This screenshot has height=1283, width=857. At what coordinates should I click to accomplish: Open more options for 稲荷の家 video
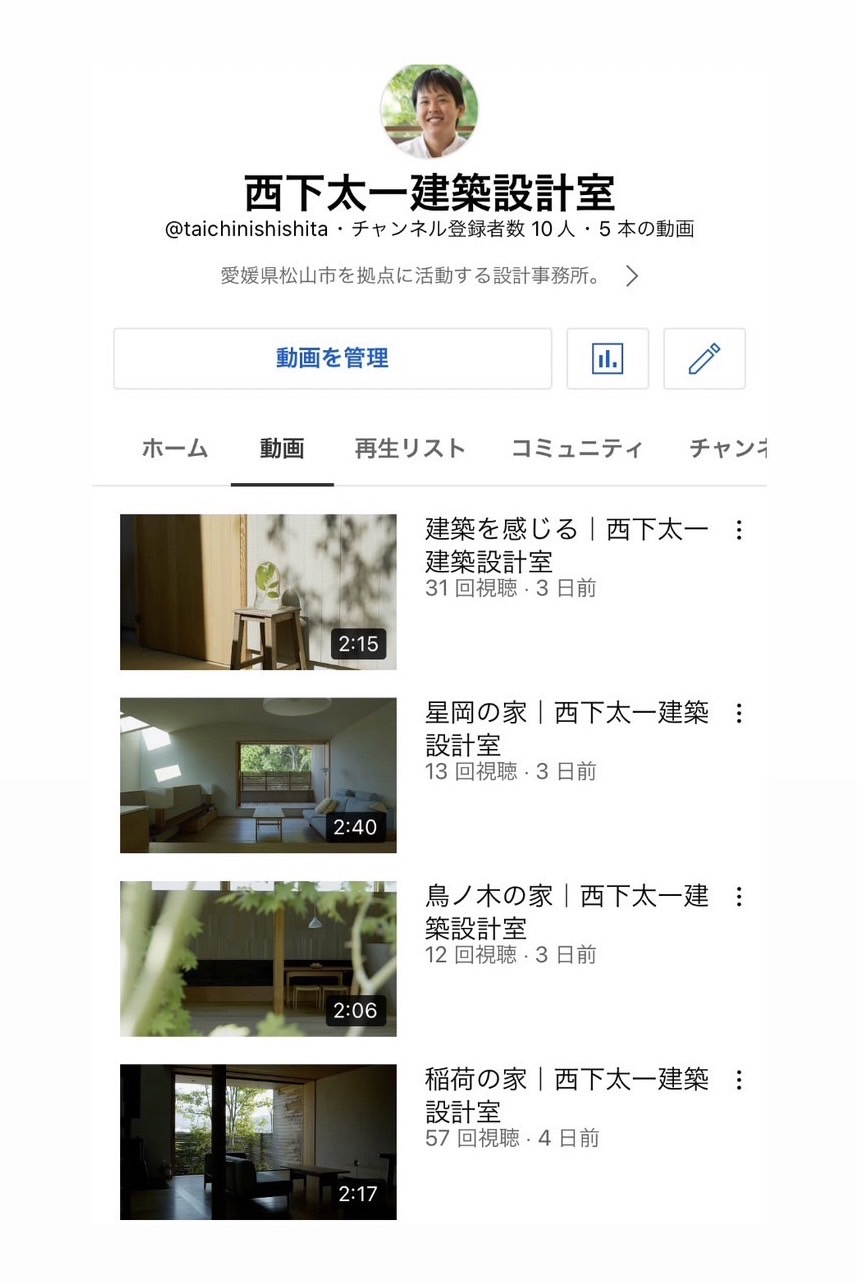coord(739,1079)
